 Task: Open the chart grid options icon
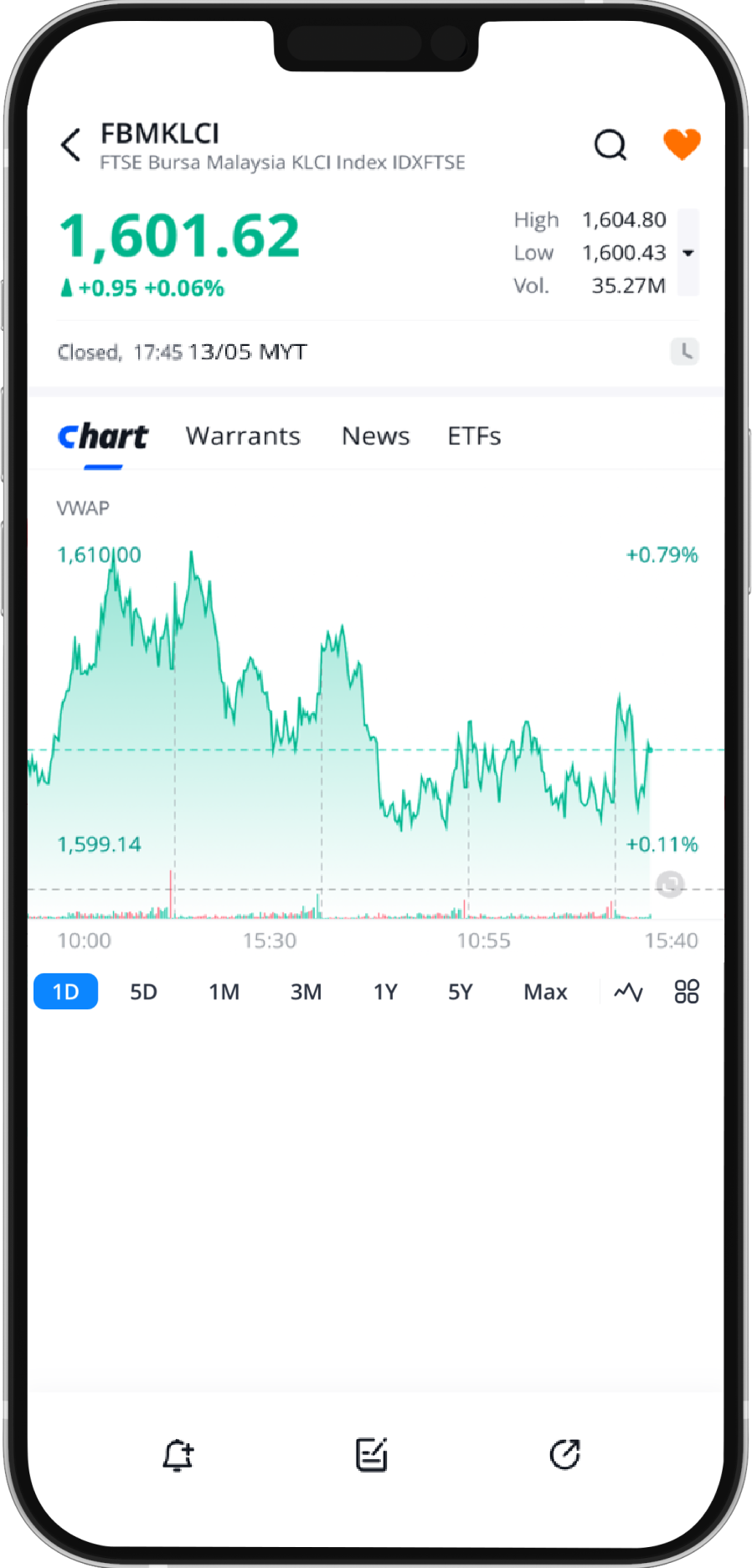pos(687,992)
